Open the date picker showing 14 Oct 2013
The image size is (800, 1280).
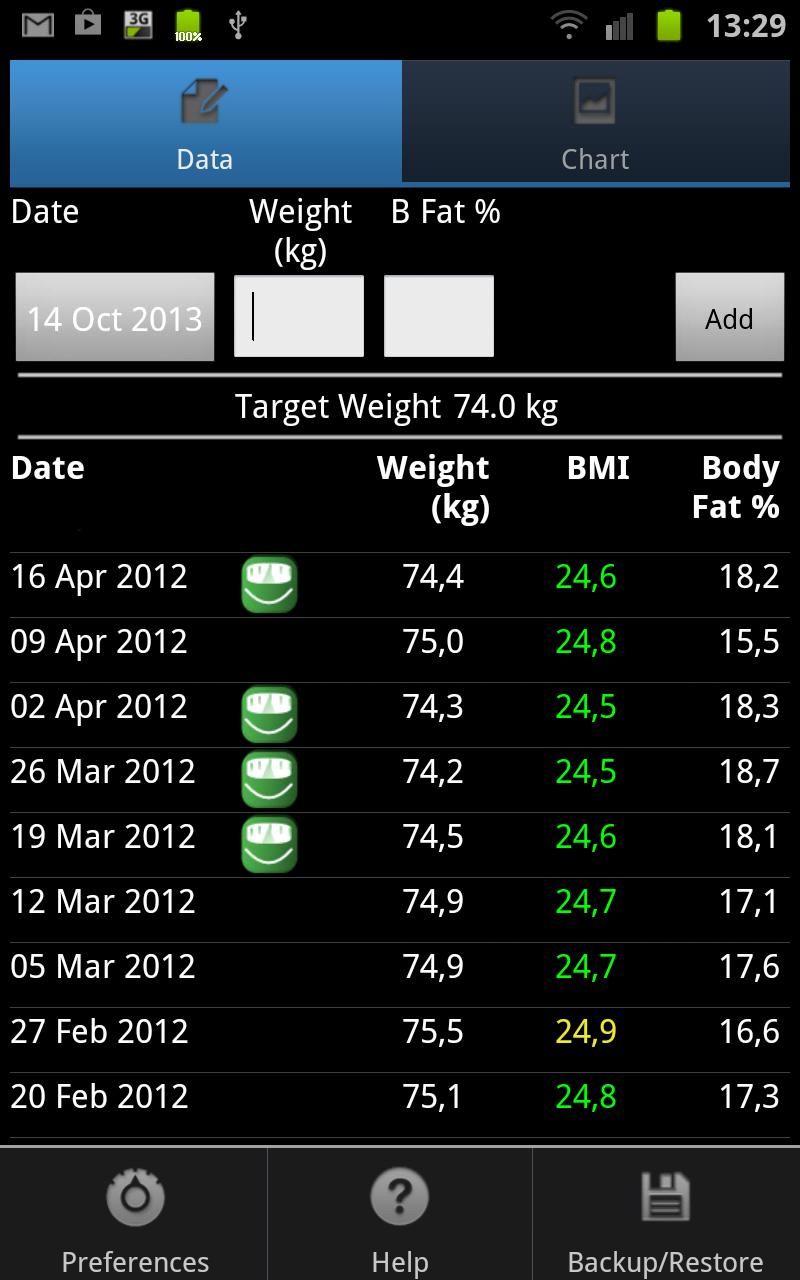114,316
